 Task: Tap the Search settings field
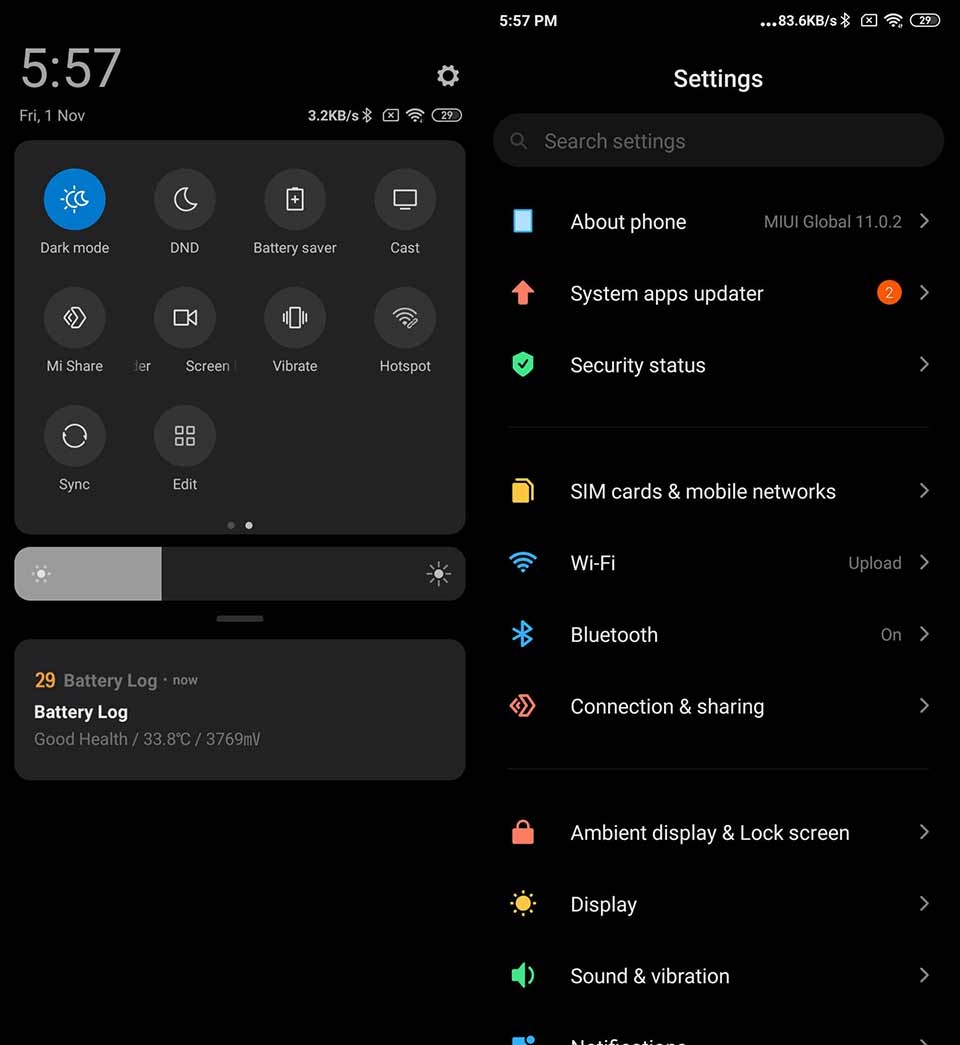click(718, 140)
